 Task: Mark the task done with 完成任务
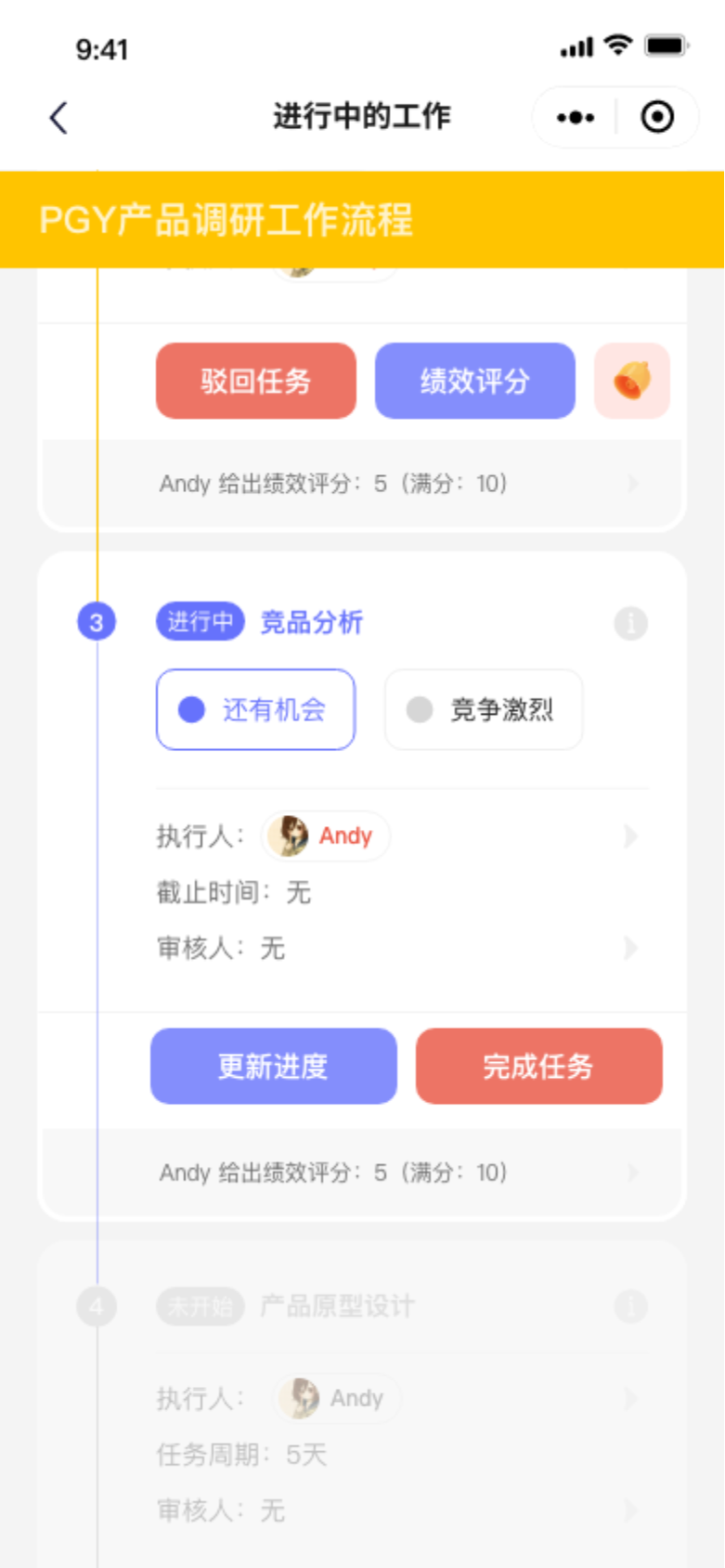point(538,1066)
